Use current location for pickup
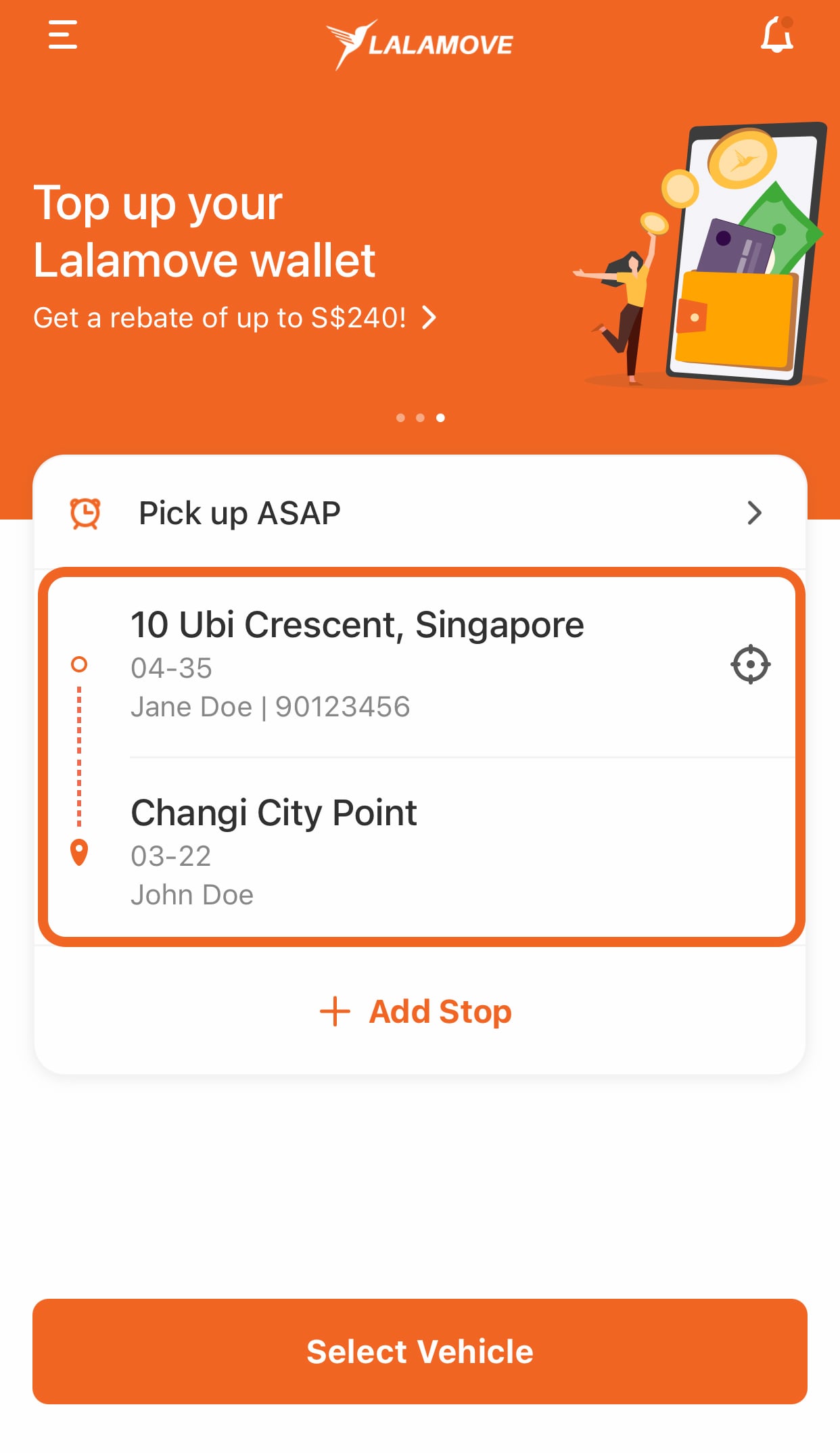Viewport: 840px width, 1453px height. click(x=750, y=665)
